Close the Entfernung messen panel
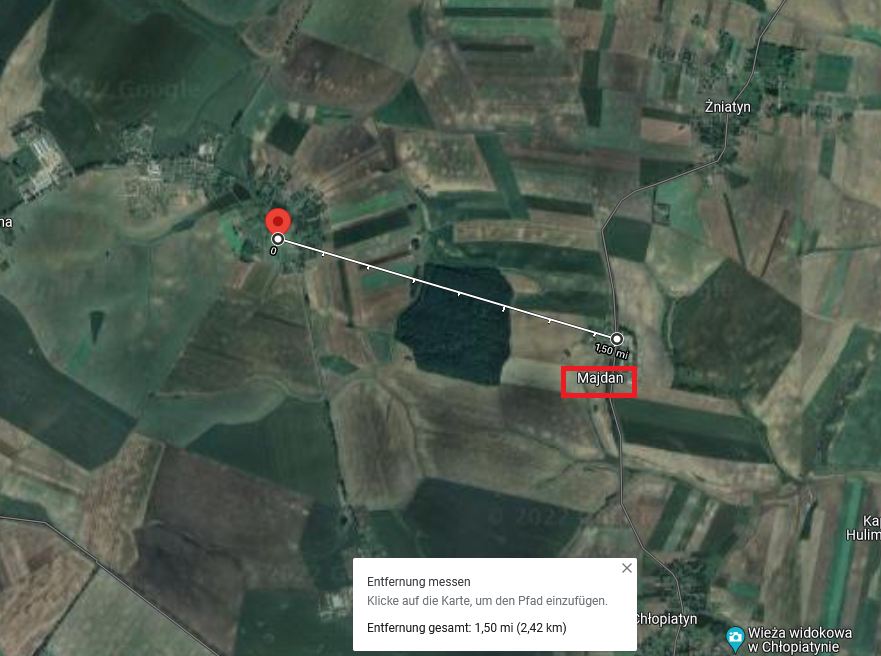881x656 pixels. [x=627, y=568]
